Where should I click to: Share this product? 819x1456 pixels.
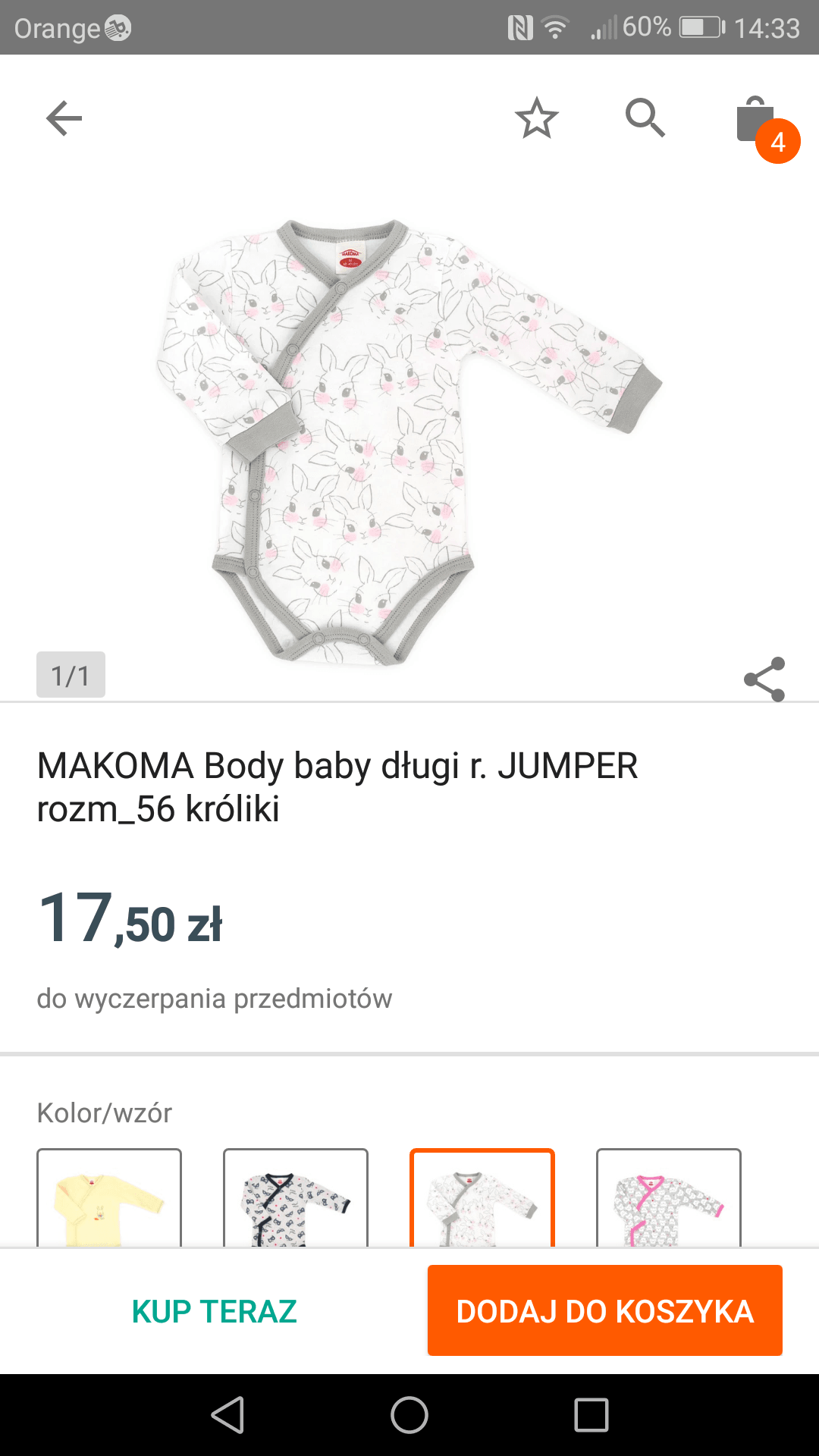click(x=764, y=679)
